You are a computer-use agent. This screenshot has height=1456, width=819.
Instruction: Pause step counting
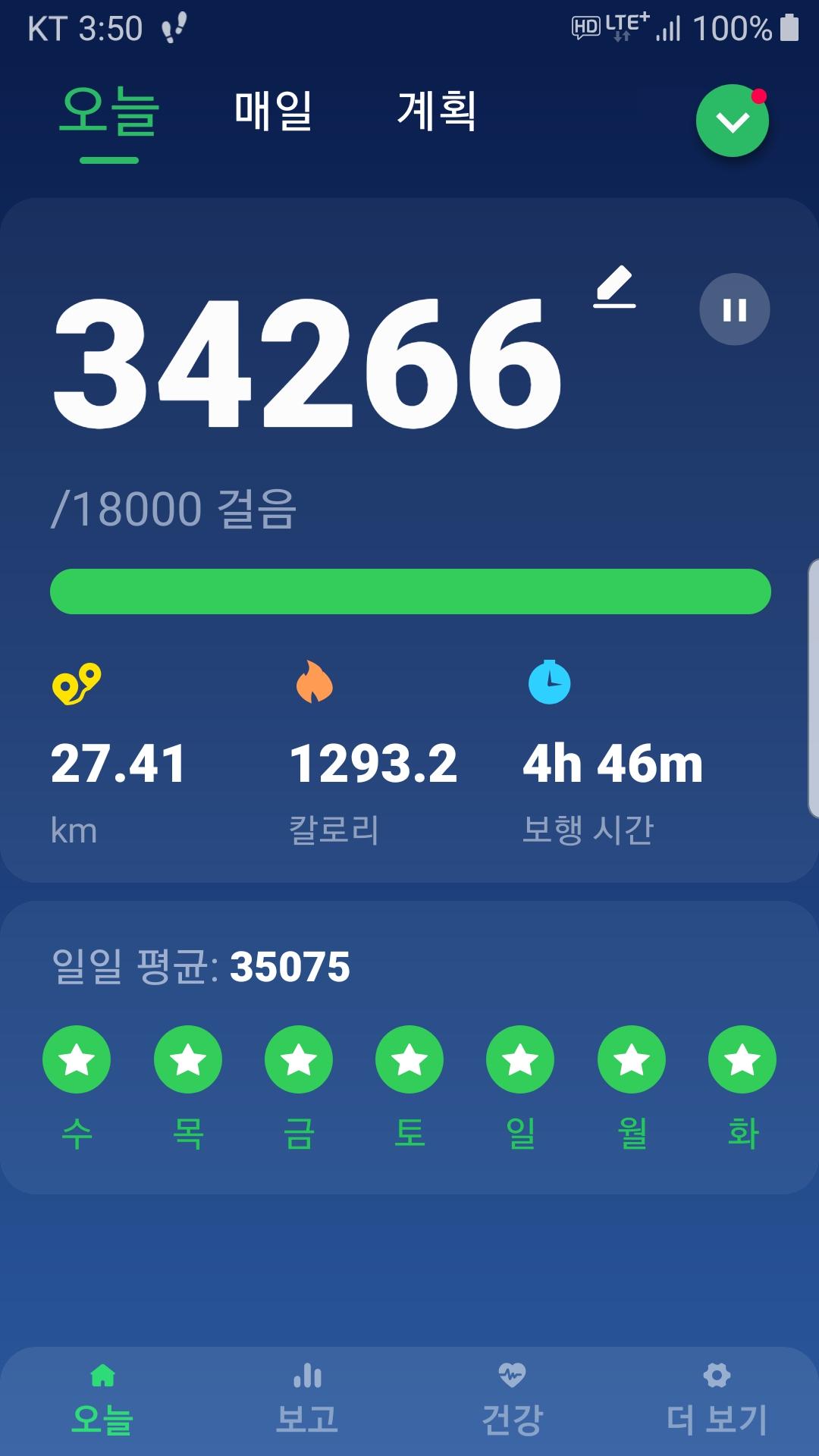pos(734,309)
